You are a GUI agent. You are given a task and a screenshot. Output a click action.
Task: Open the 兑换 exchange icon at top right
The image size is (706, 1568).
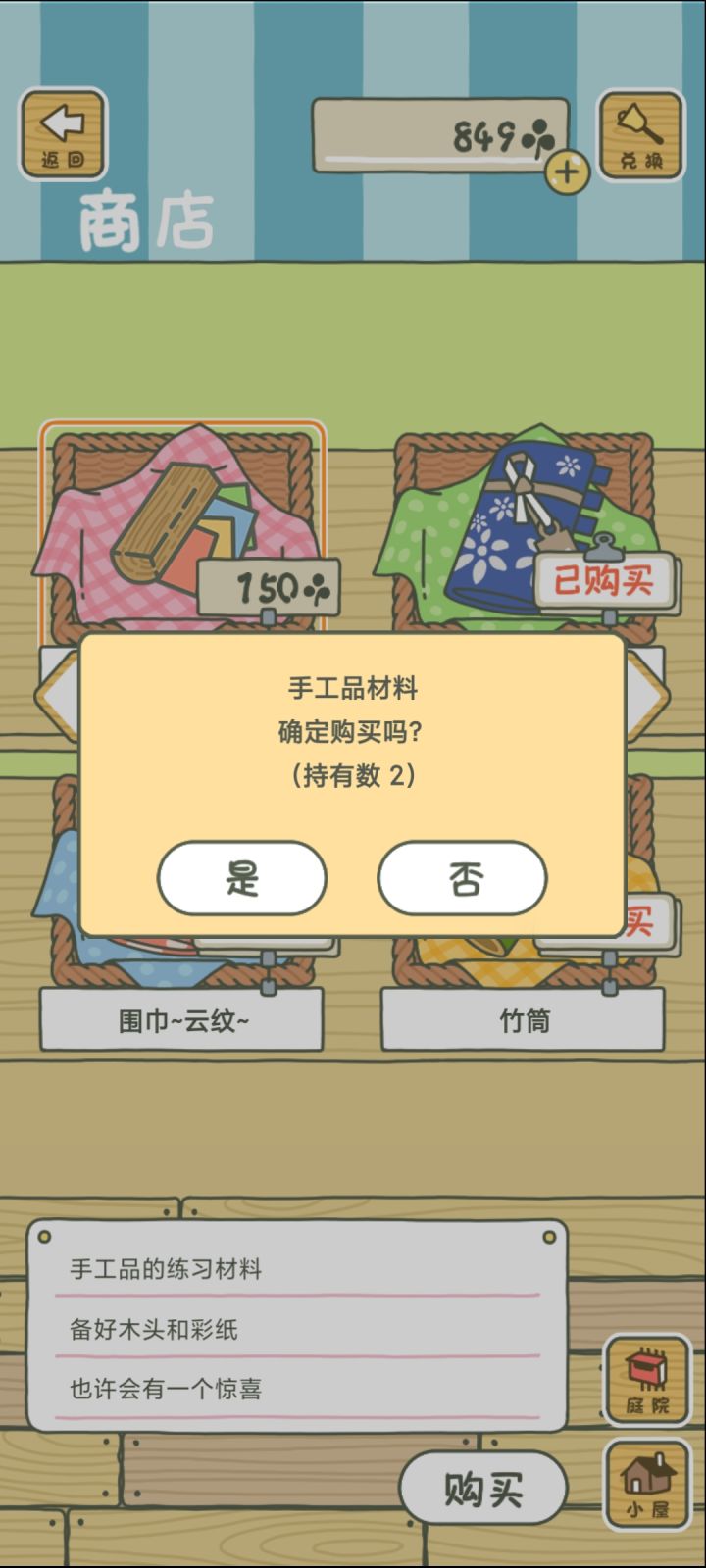click(639, 134)
